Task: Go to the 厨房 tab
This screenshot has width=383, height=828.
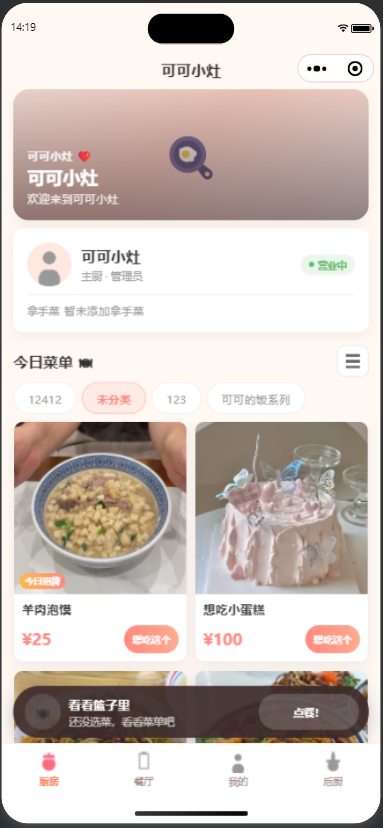Action: 49,769
